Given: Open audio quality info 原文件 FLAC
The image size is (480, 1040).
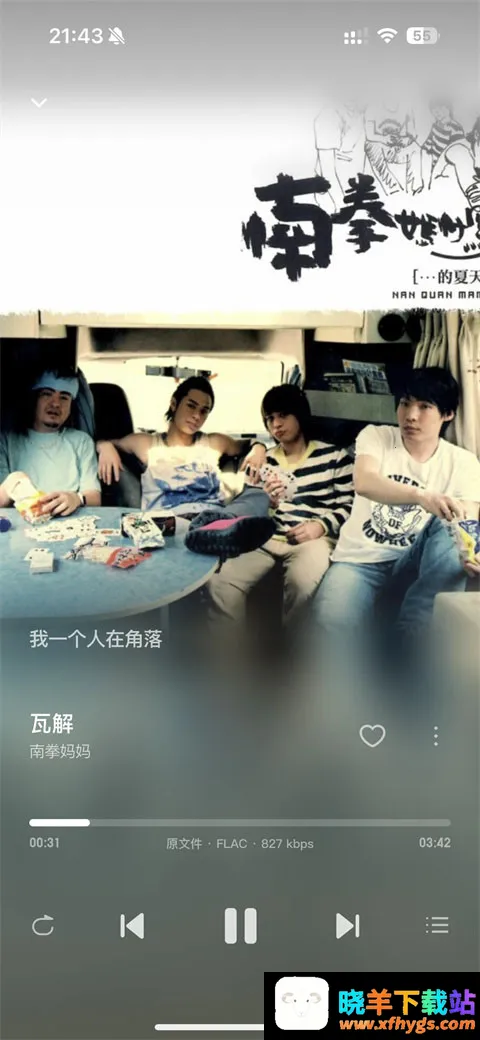Looking at the screenshot, I should (239, 844).
